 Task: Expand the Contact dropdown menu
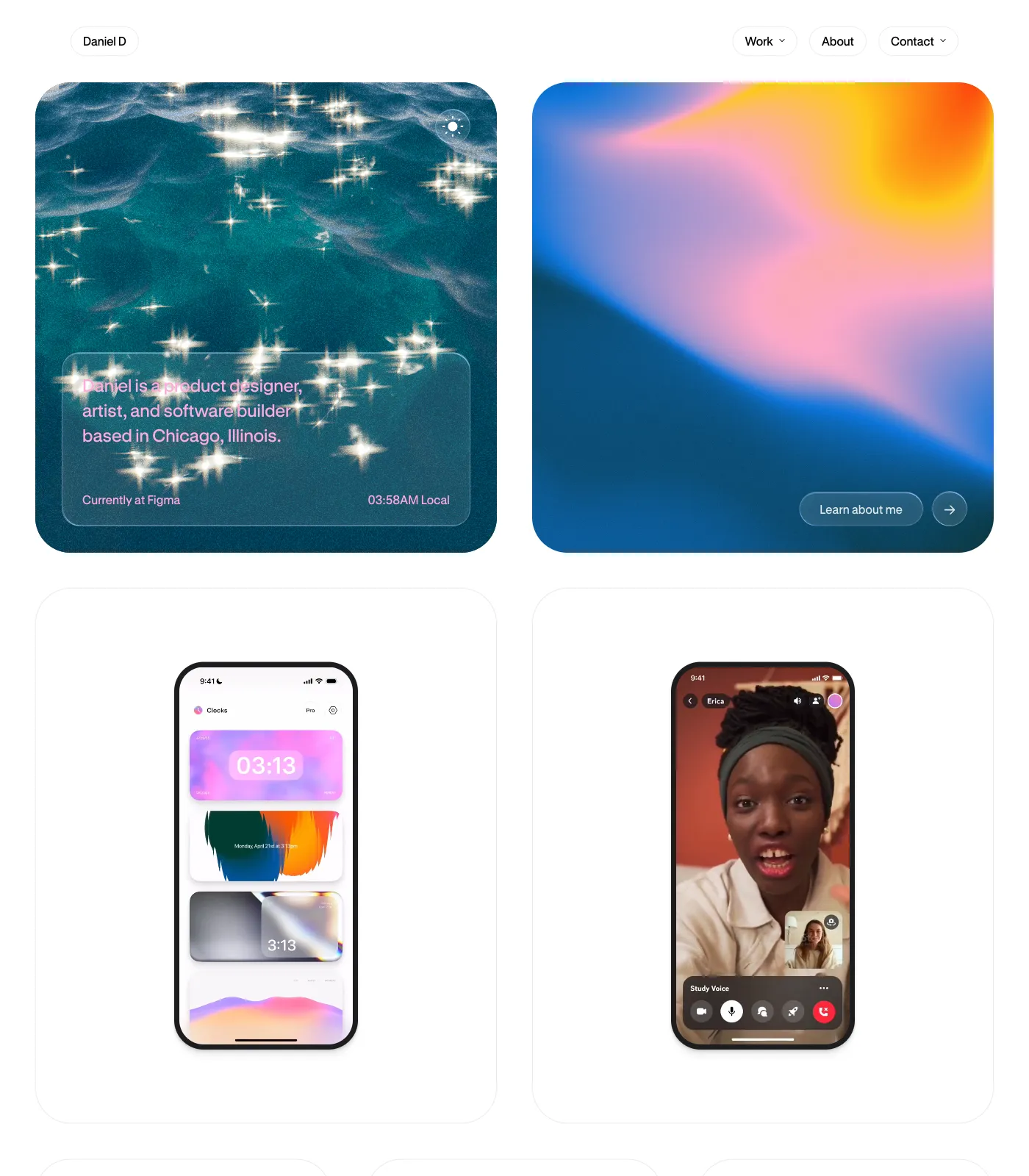[917, 41]
